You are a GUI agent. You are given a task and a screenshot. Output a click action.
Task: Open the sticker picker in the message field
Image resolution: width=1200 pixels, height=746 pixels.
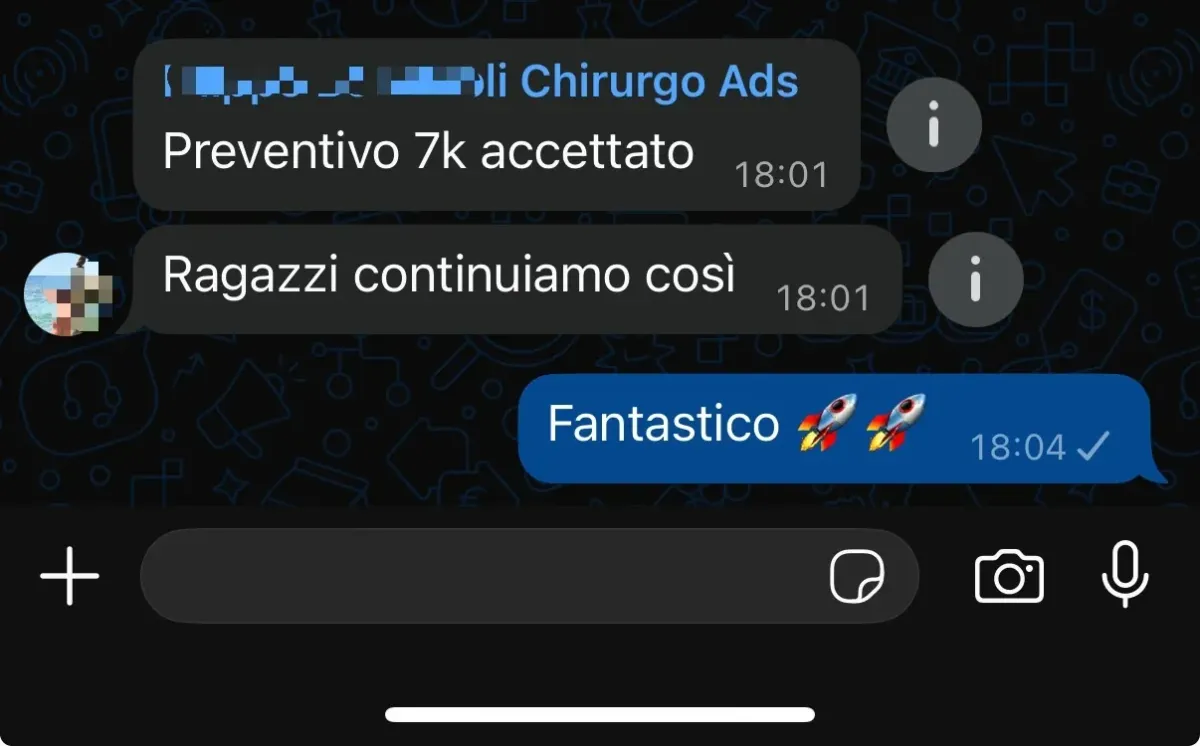(x=857, y=577)
